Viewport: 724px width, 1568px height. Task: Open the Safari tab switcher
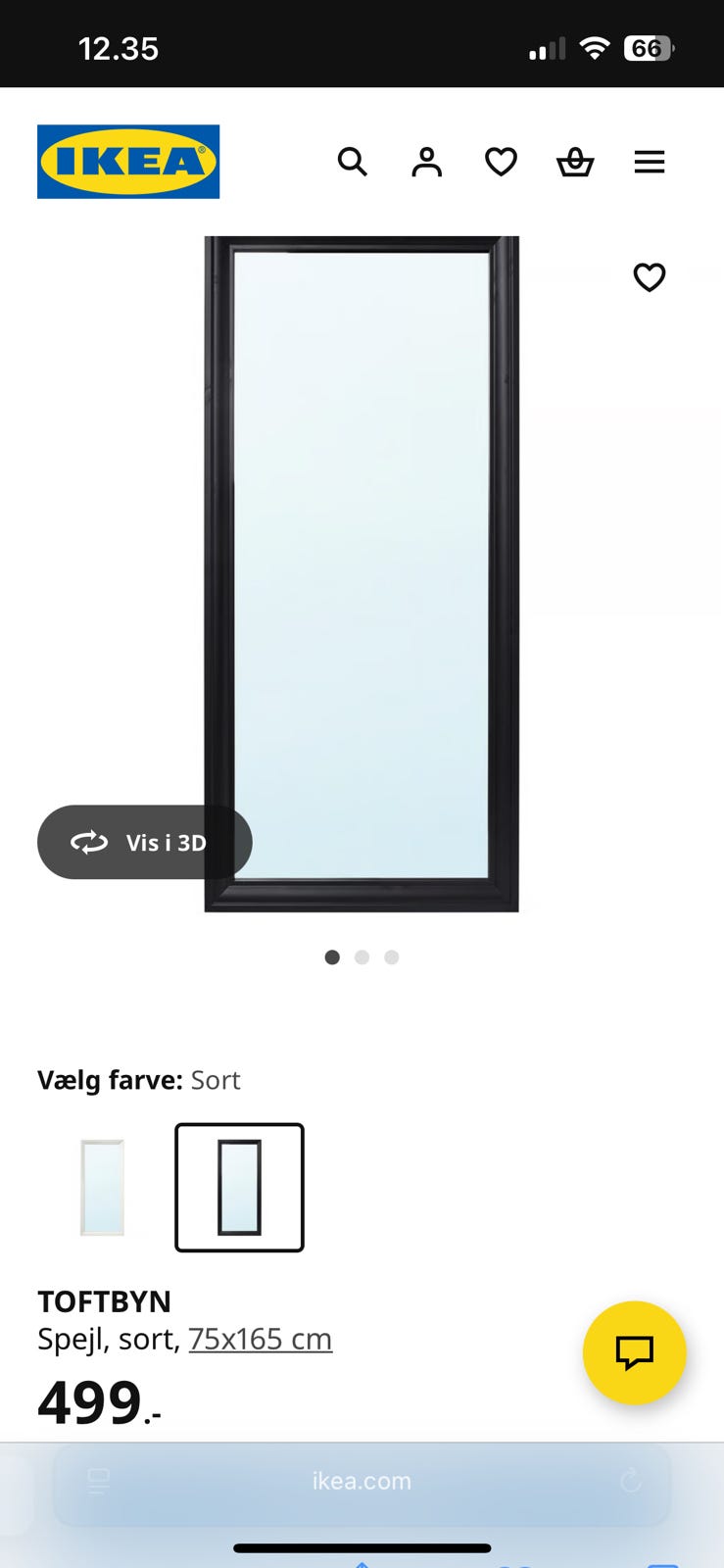click(x=98, y=1482)
